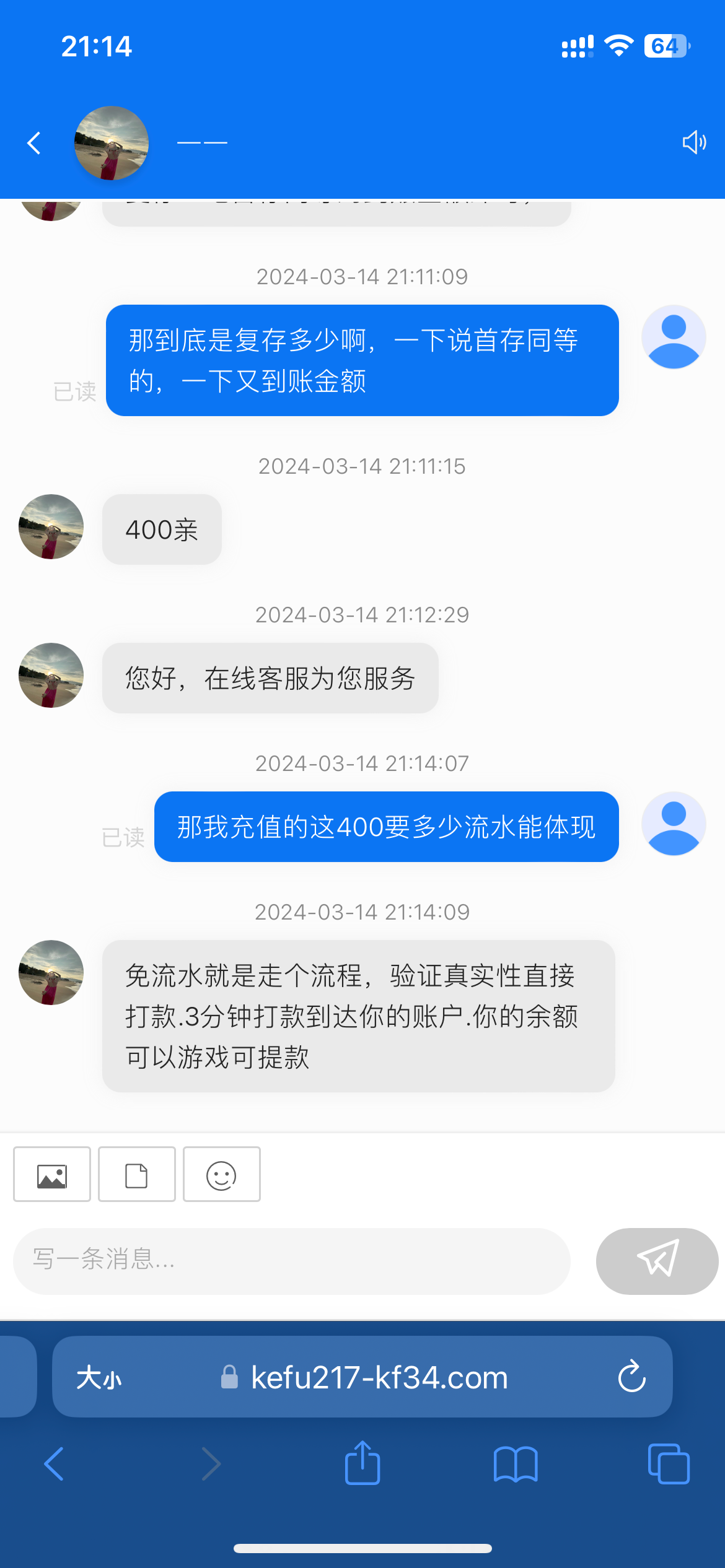Open the image attachment picker
This screenshot has width=725, height=1568.
[51, 1174]
